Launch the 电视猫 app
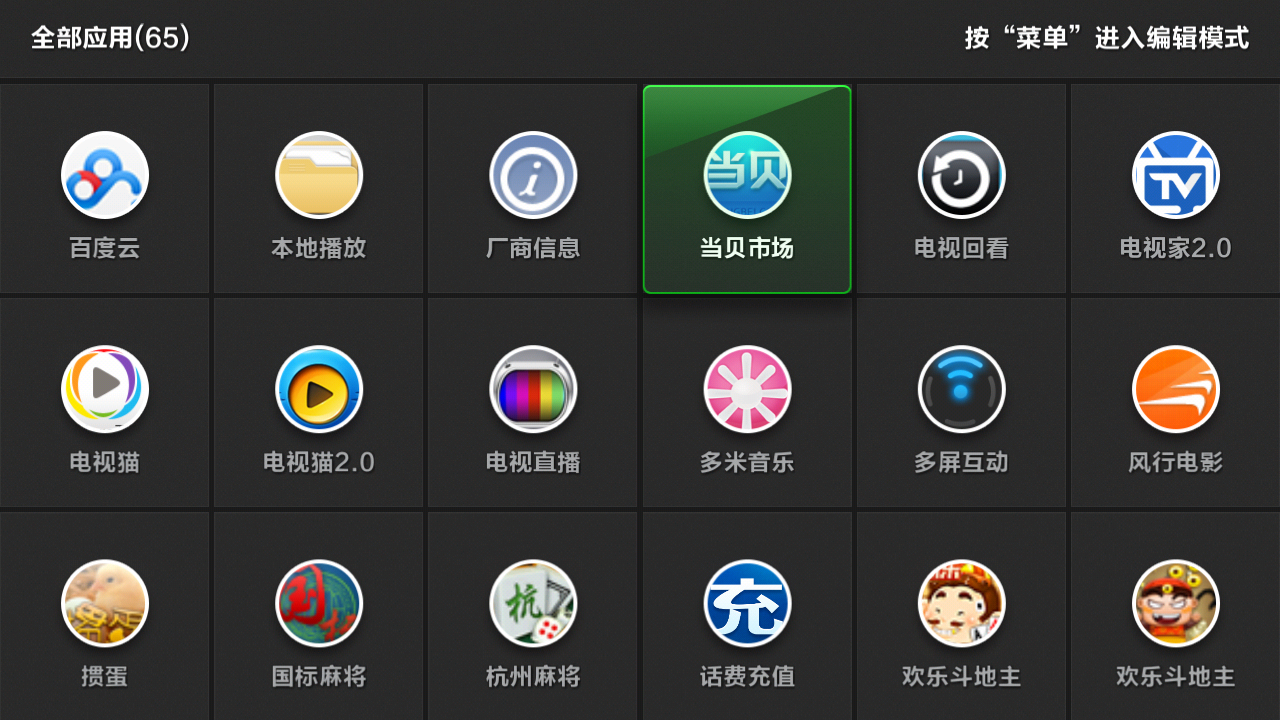 tap(105, 390)
